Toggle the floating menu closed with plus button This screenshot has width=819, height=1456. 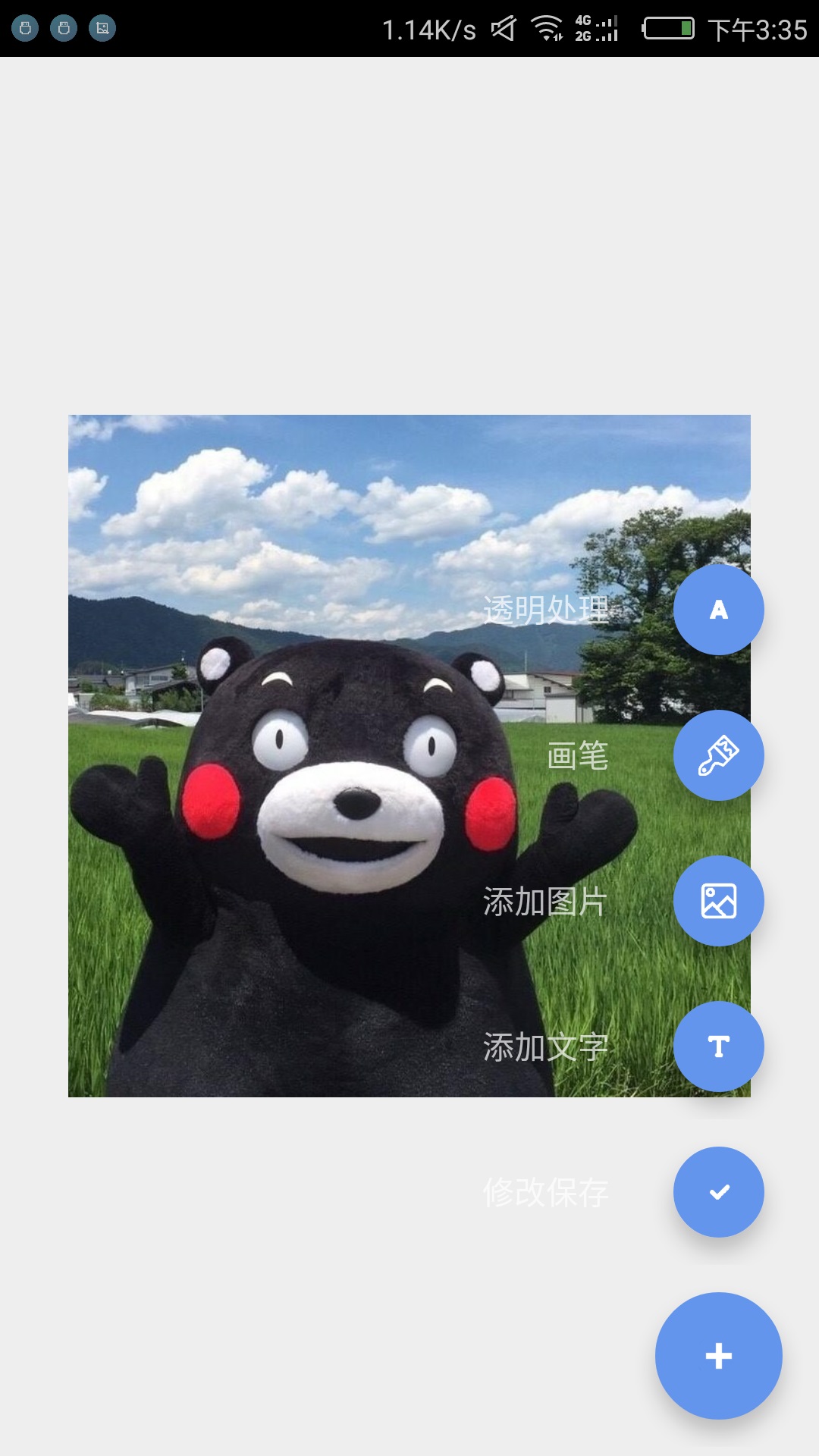pos(719,1357)
